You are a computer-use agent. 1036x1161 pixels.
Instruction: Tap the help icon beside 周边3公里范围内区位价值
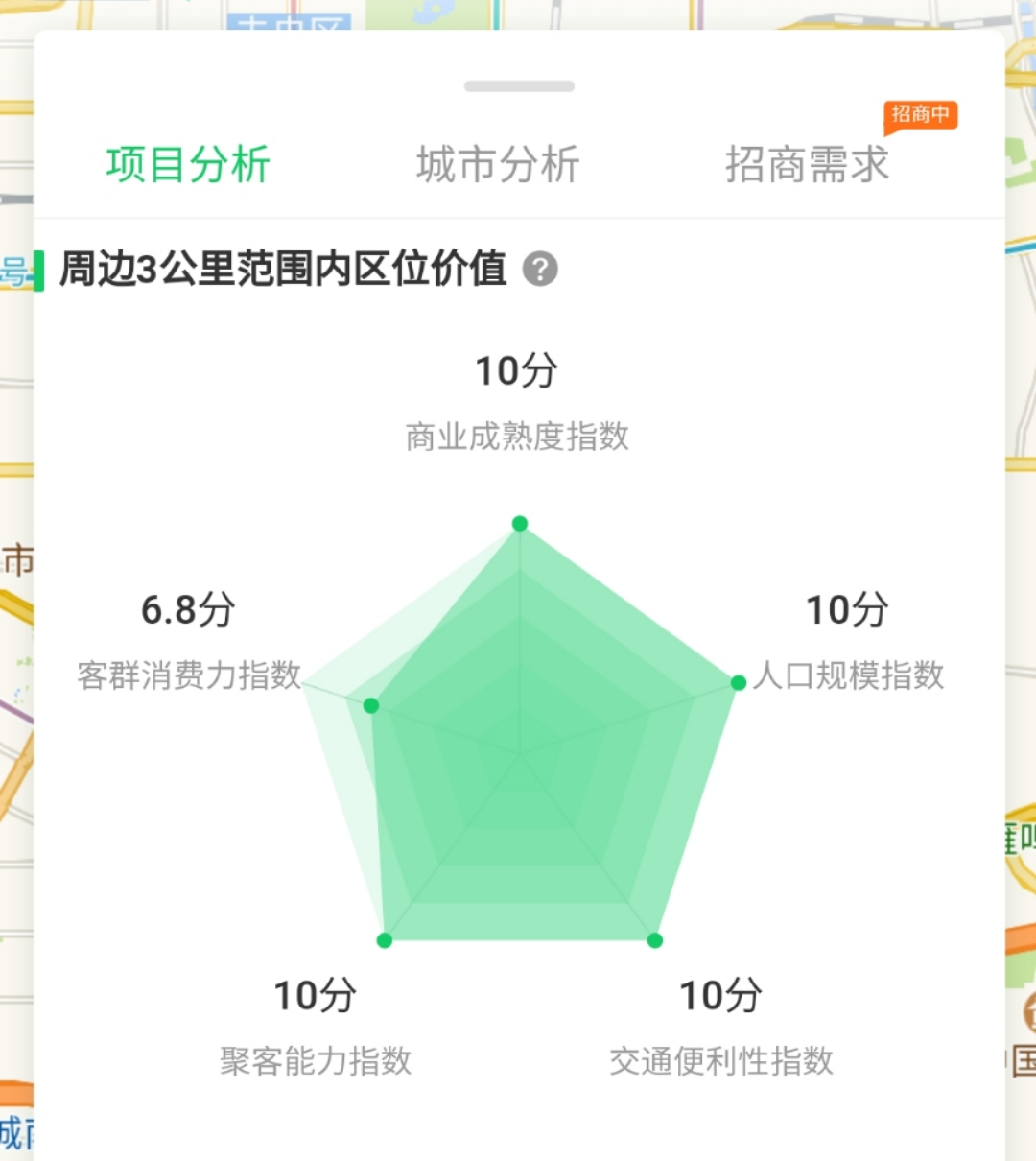click(x=540, y=270)
